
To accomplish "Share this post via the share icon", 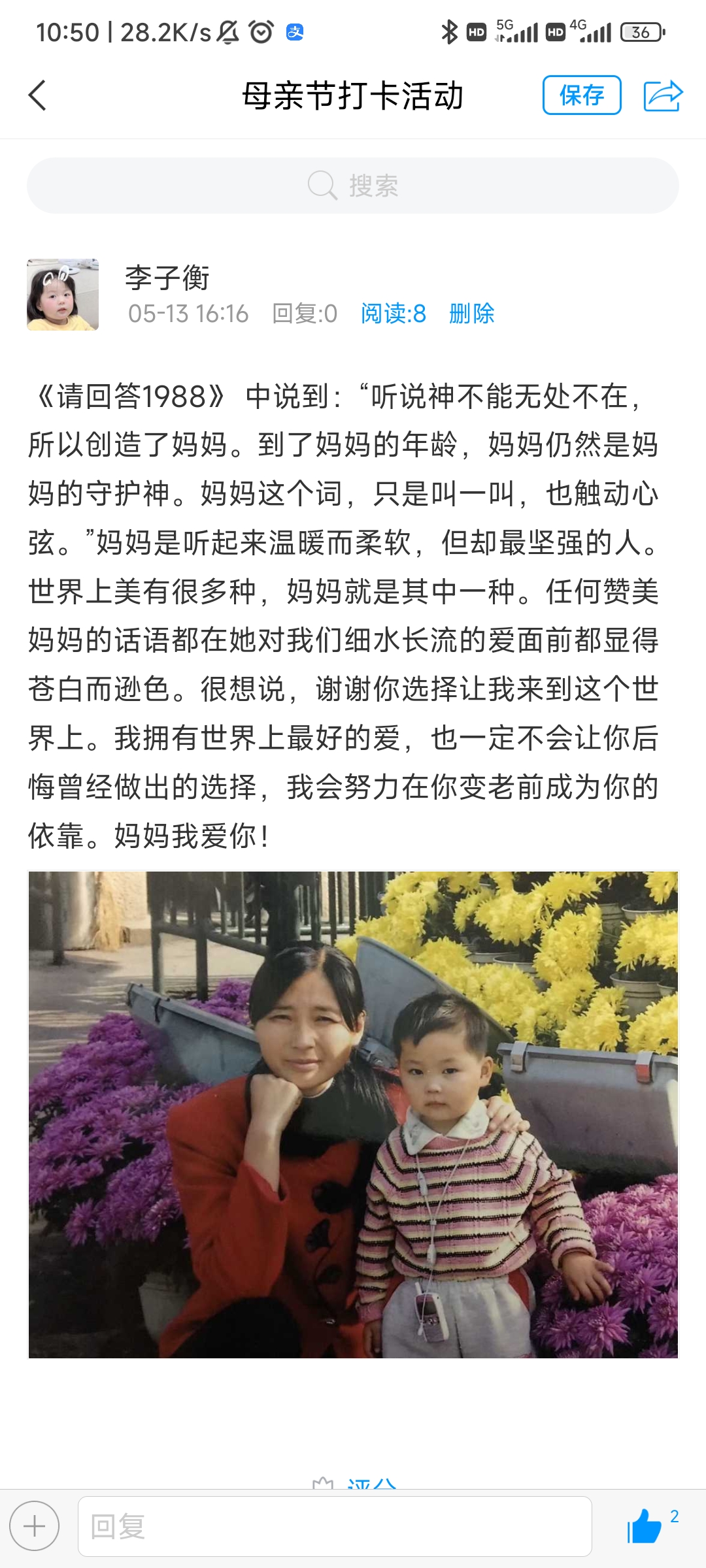I will point(663,95).
